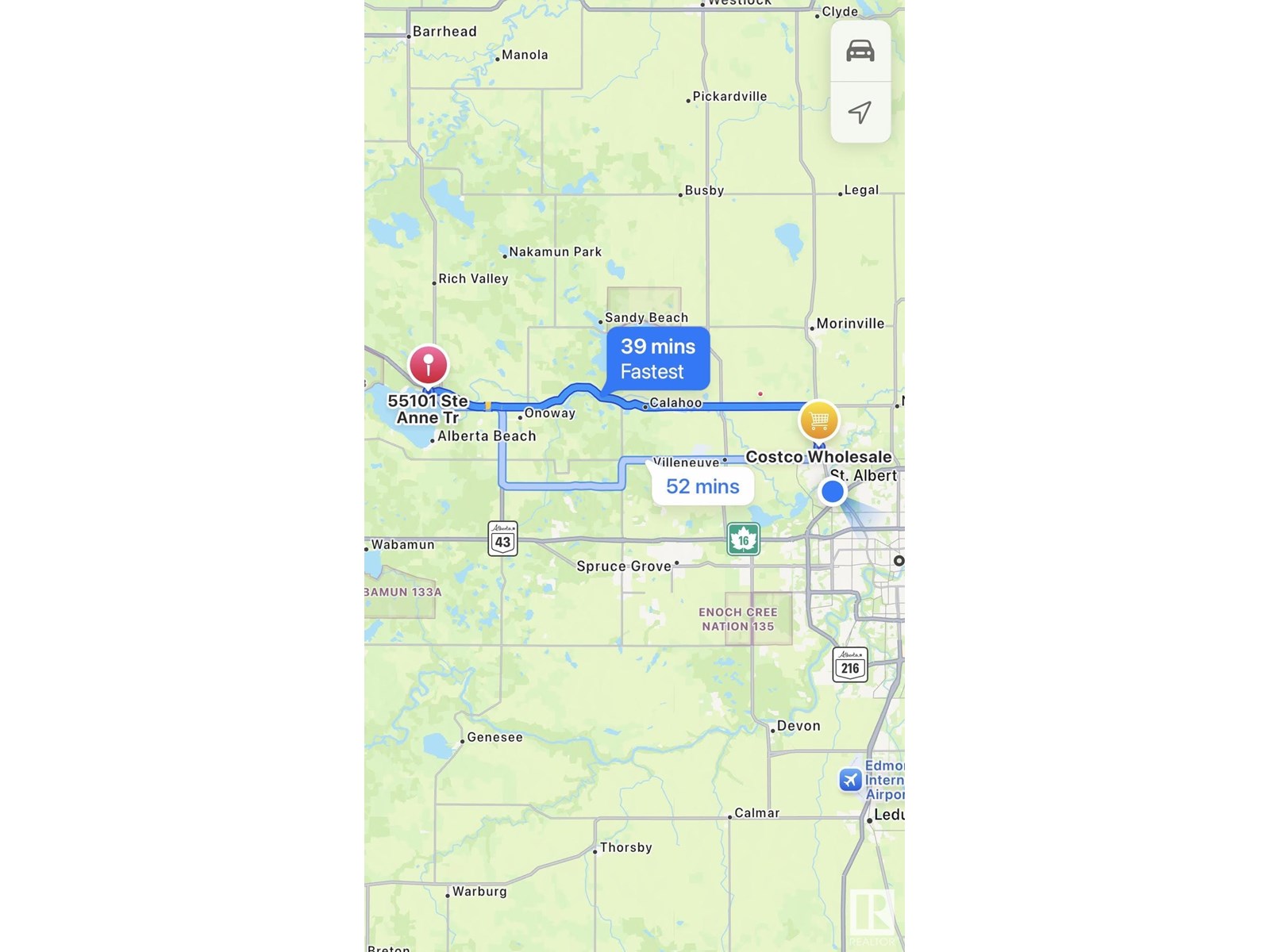Center map on my current location
Screen dimensions: 1270x952
(x=860, y=112)
